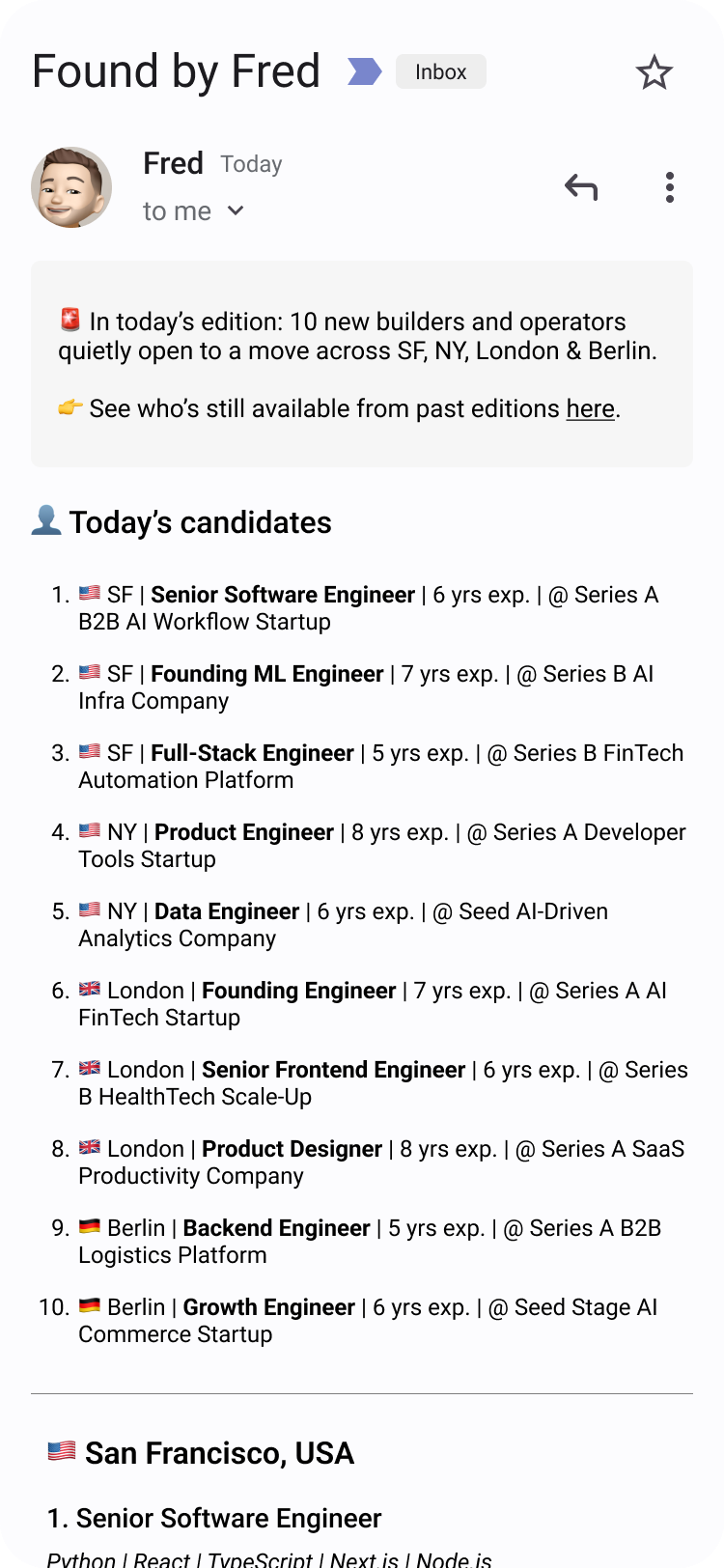The image size is (724, 1568).
Task: Reply to Fred's email
Action: click(x=581, y=187)
